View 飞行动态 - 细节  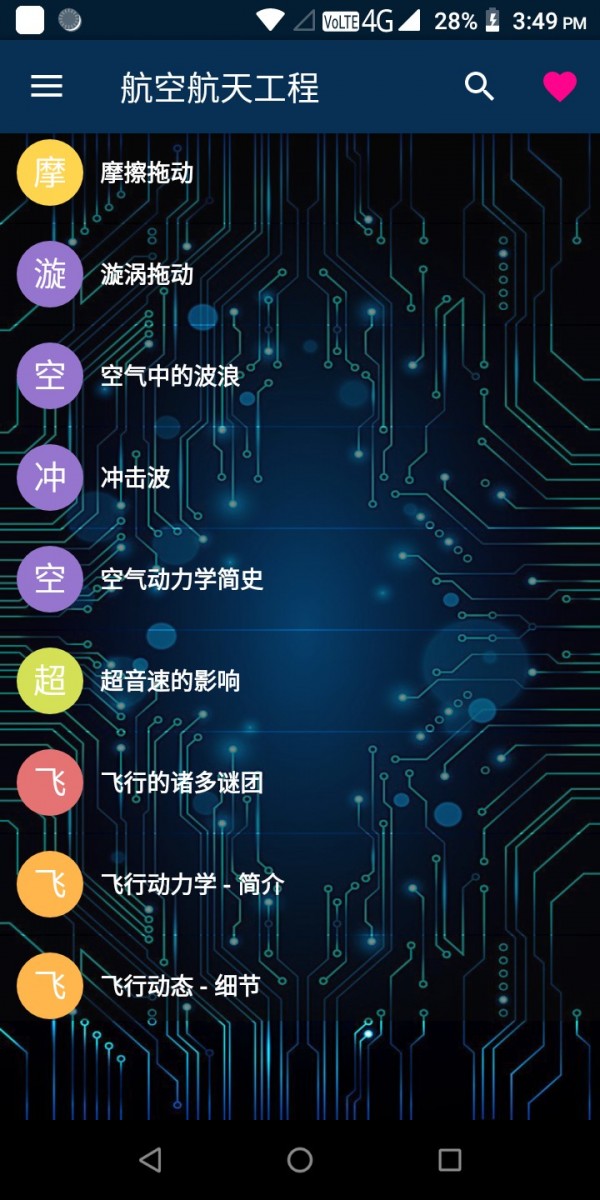(x=180, y=986)
